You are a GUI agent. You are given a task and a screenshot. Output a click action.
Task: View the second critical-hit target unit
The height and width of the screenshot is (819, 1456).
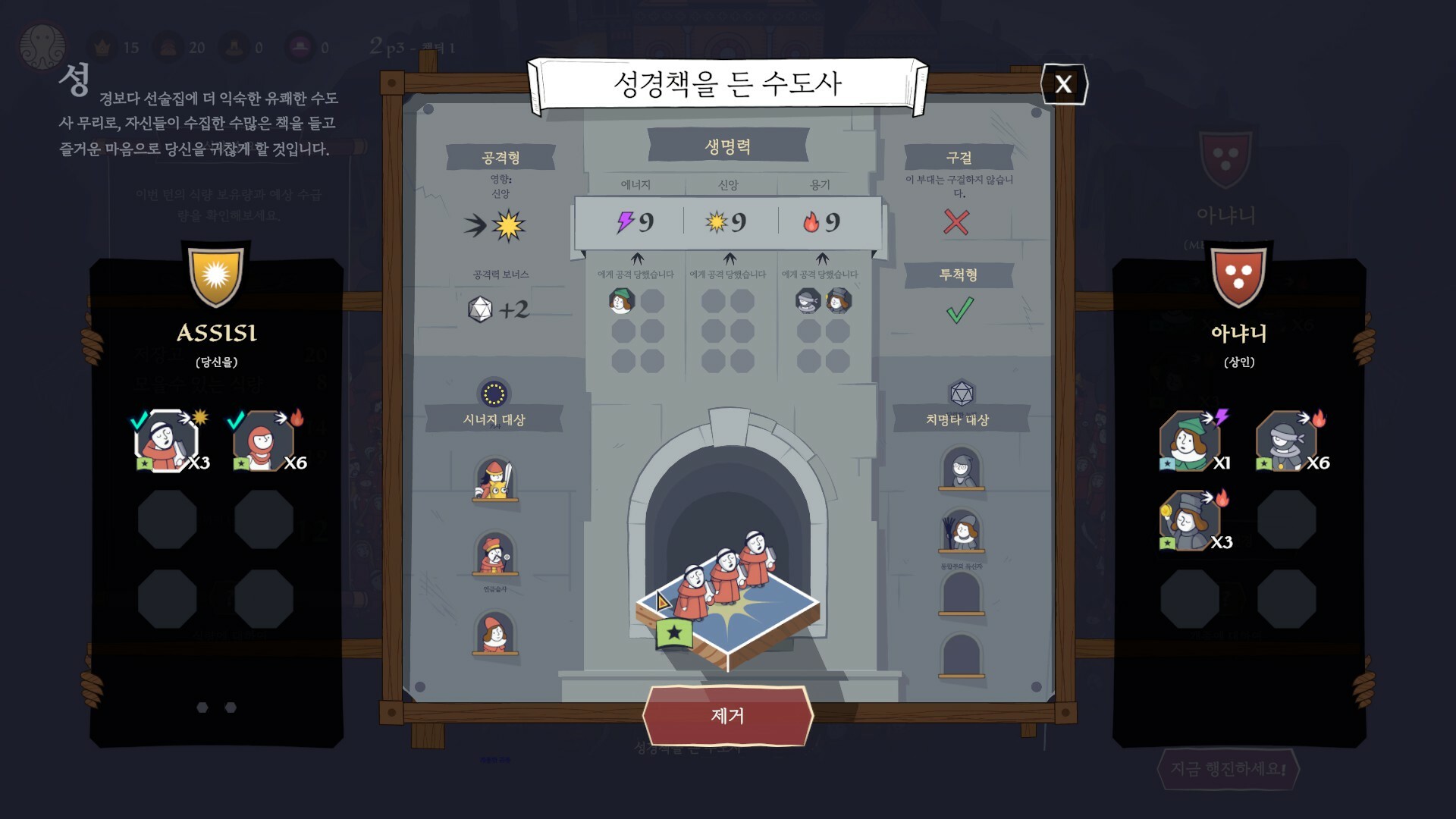tap(961, 531)
